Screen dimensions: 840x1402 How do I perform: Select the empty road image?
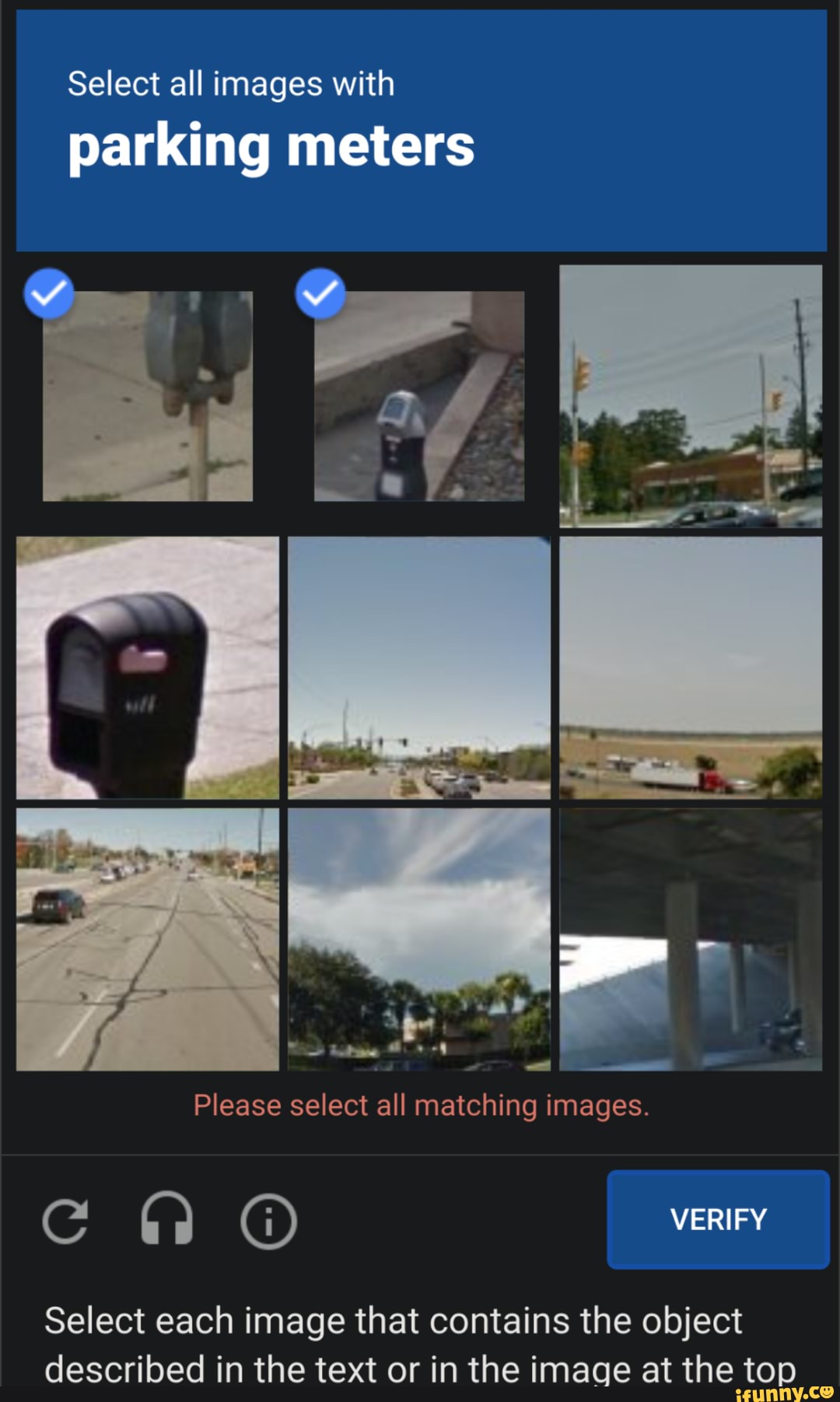pos(148,938)
